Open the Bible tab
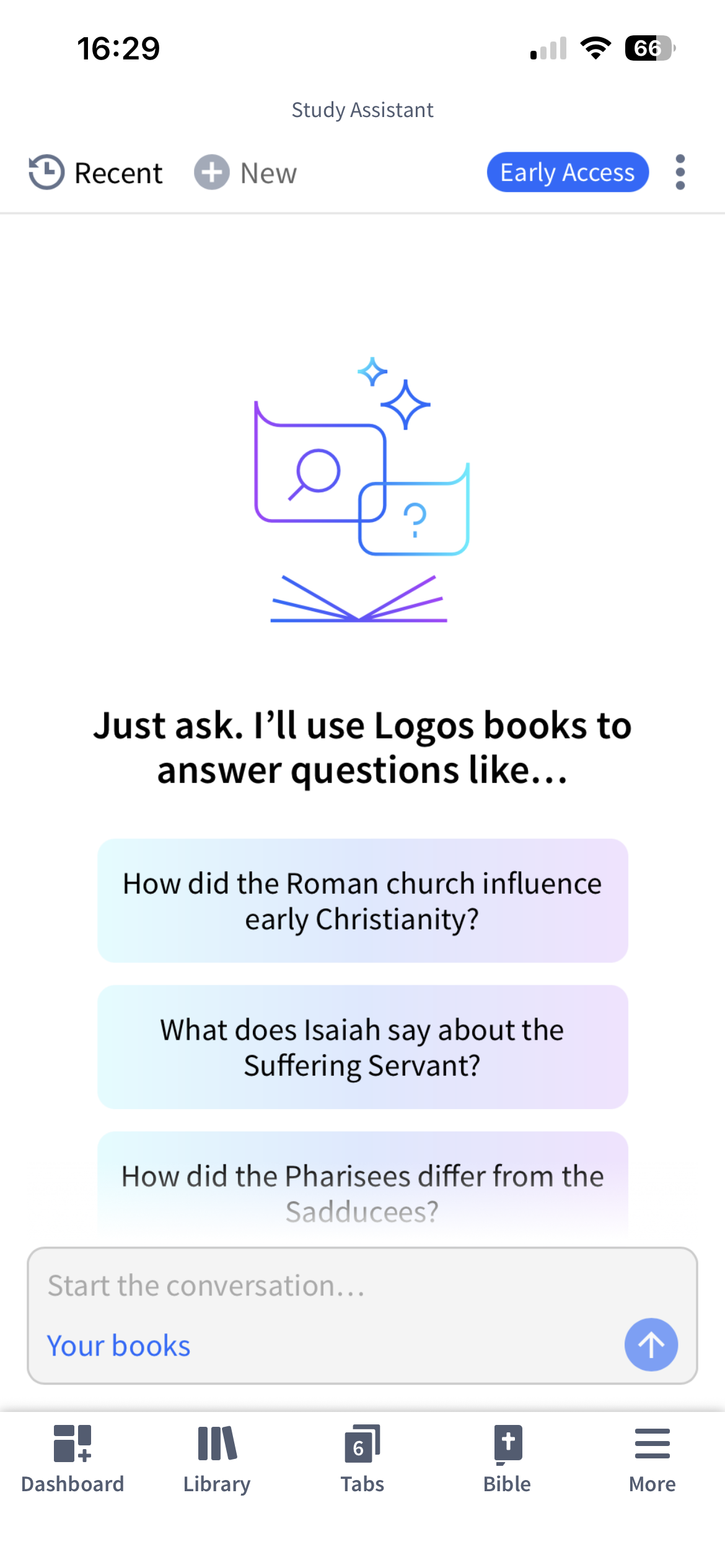This screenshot has width=725, height=1568. [x=507, y=1459]
